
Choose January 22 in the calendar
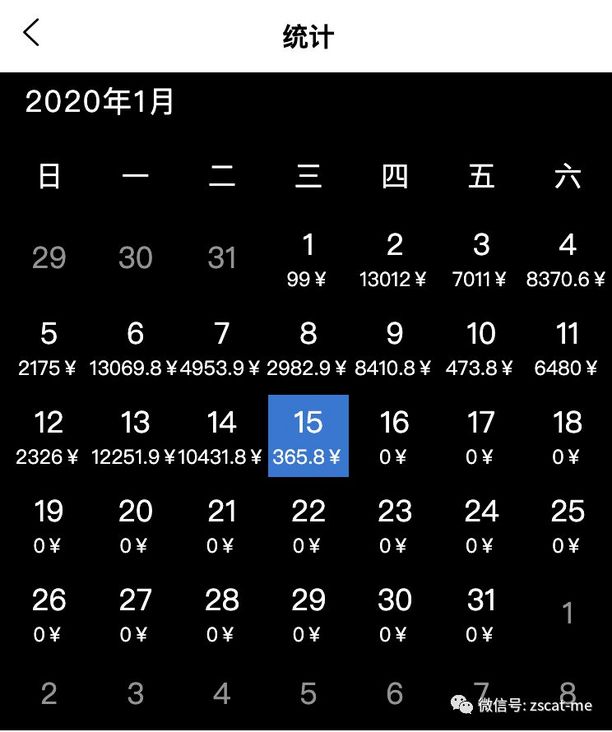point(308,525)
